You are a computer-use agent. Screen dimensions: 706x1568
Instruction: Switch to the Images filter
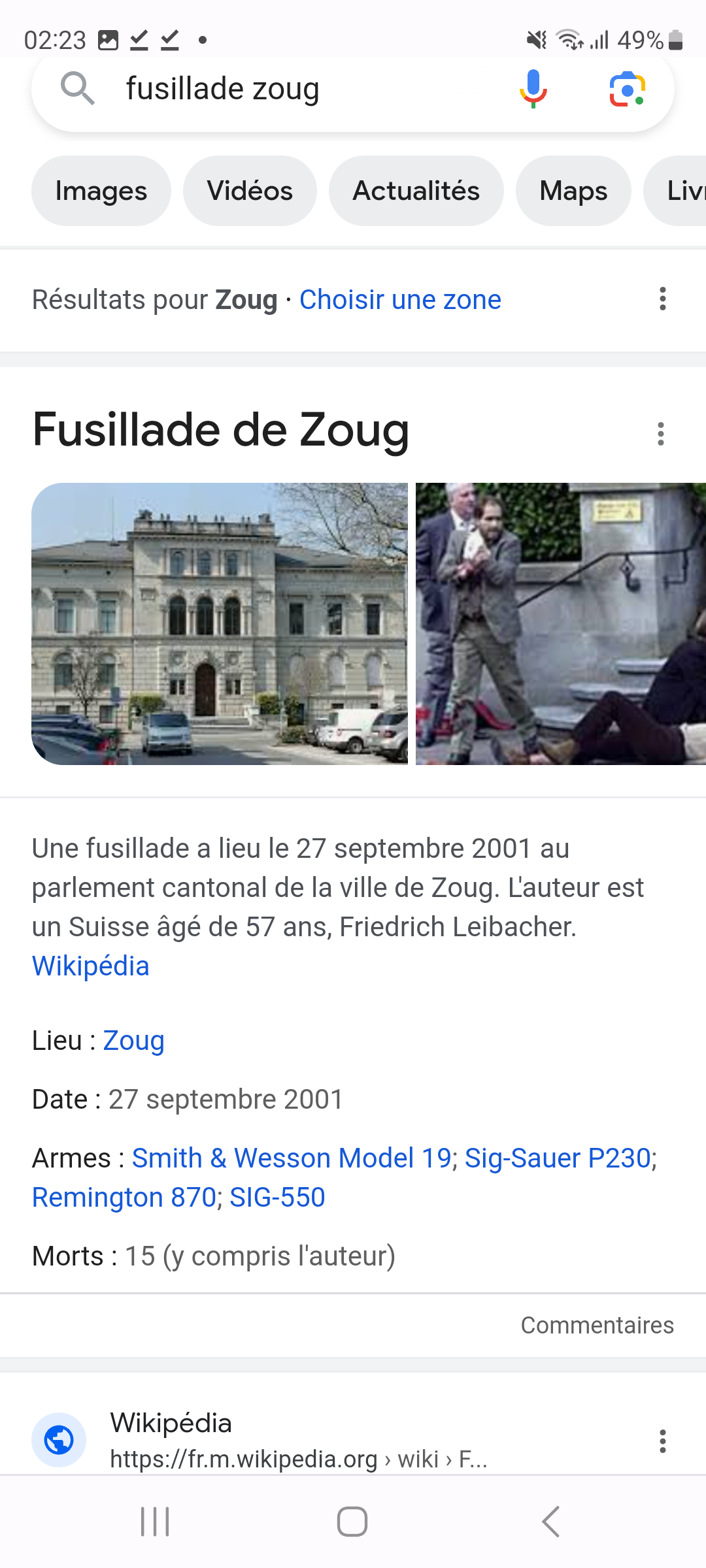tap(101, 191)
